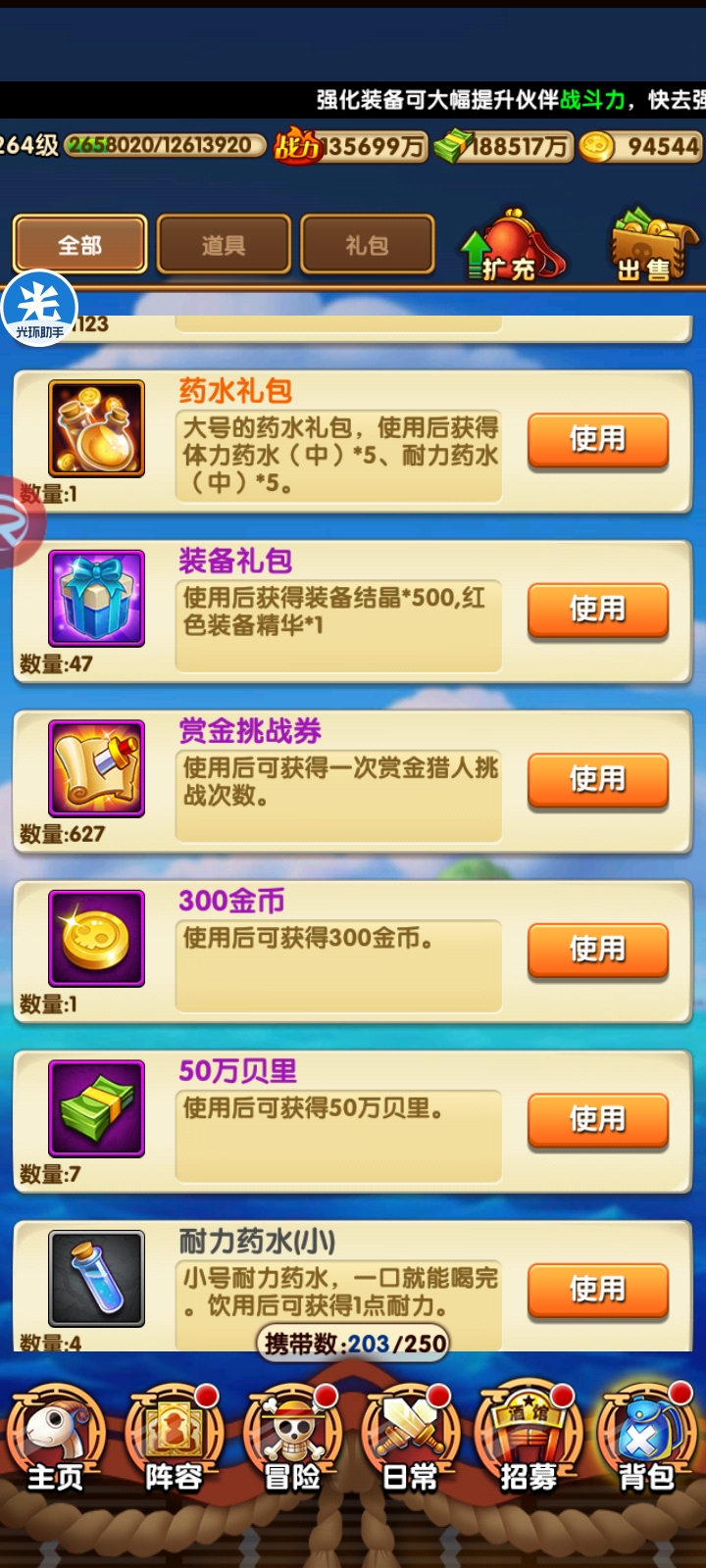Screen dimensions: 706x1568
Task: Tap the 装备礼包 gift box icon
Action: (97, 598)
